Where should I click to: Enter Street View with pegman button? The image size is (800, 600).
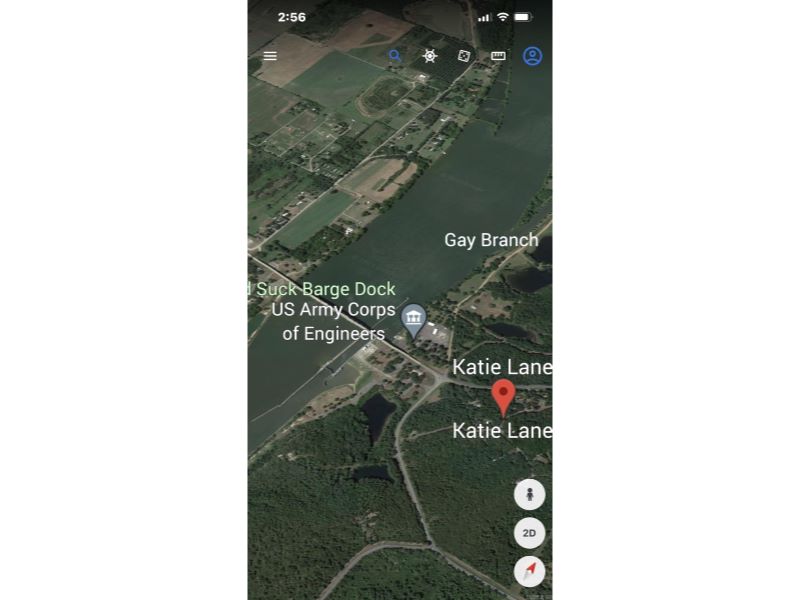530,494
